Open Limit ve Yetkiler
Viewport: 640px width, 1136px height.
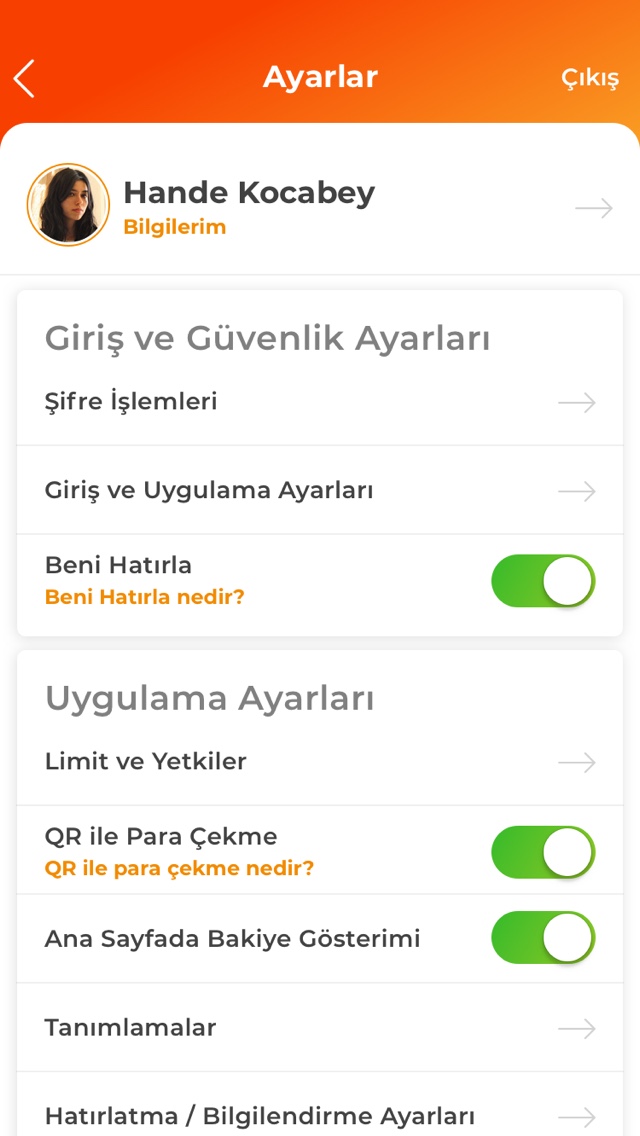click(x=320, y=762)
